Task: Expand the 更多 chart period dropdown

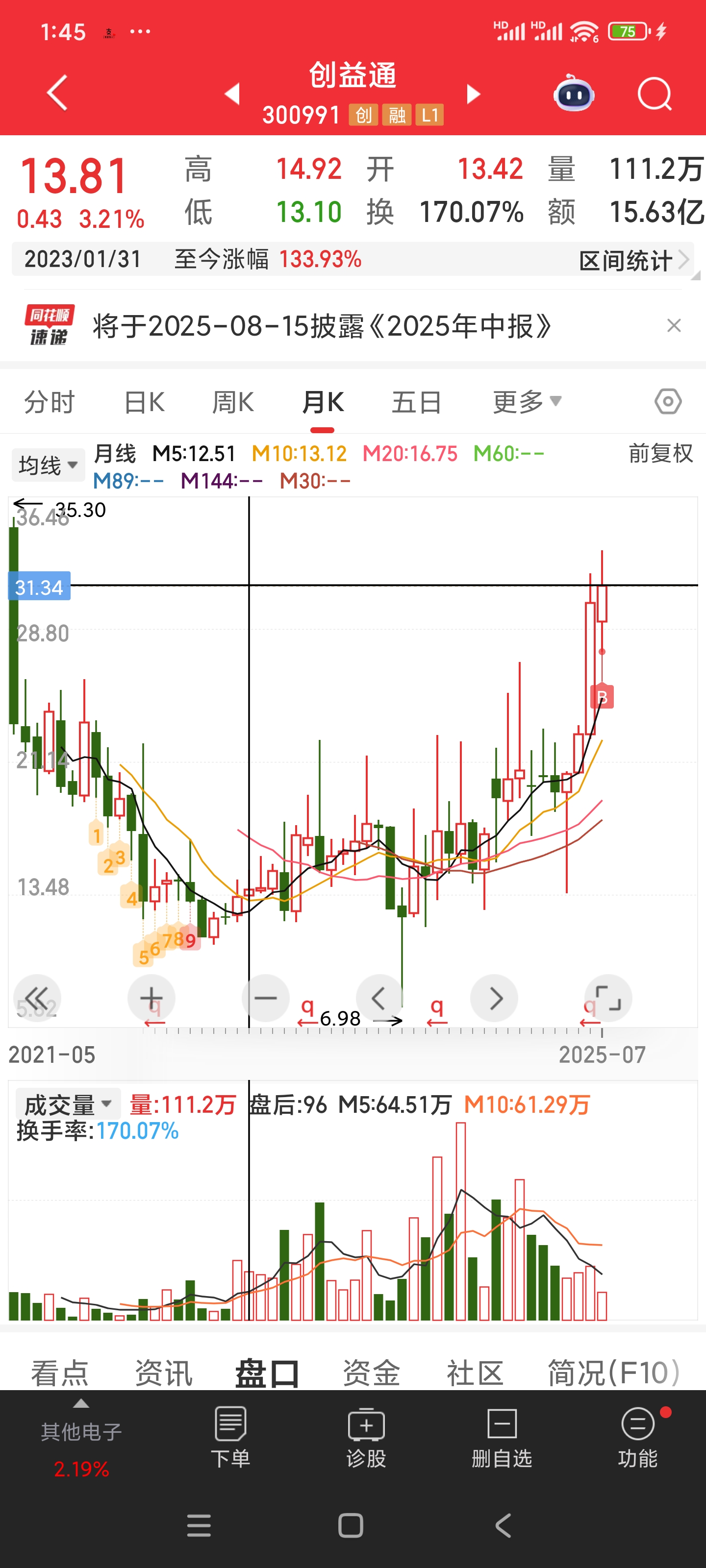Action: point(526,402)
